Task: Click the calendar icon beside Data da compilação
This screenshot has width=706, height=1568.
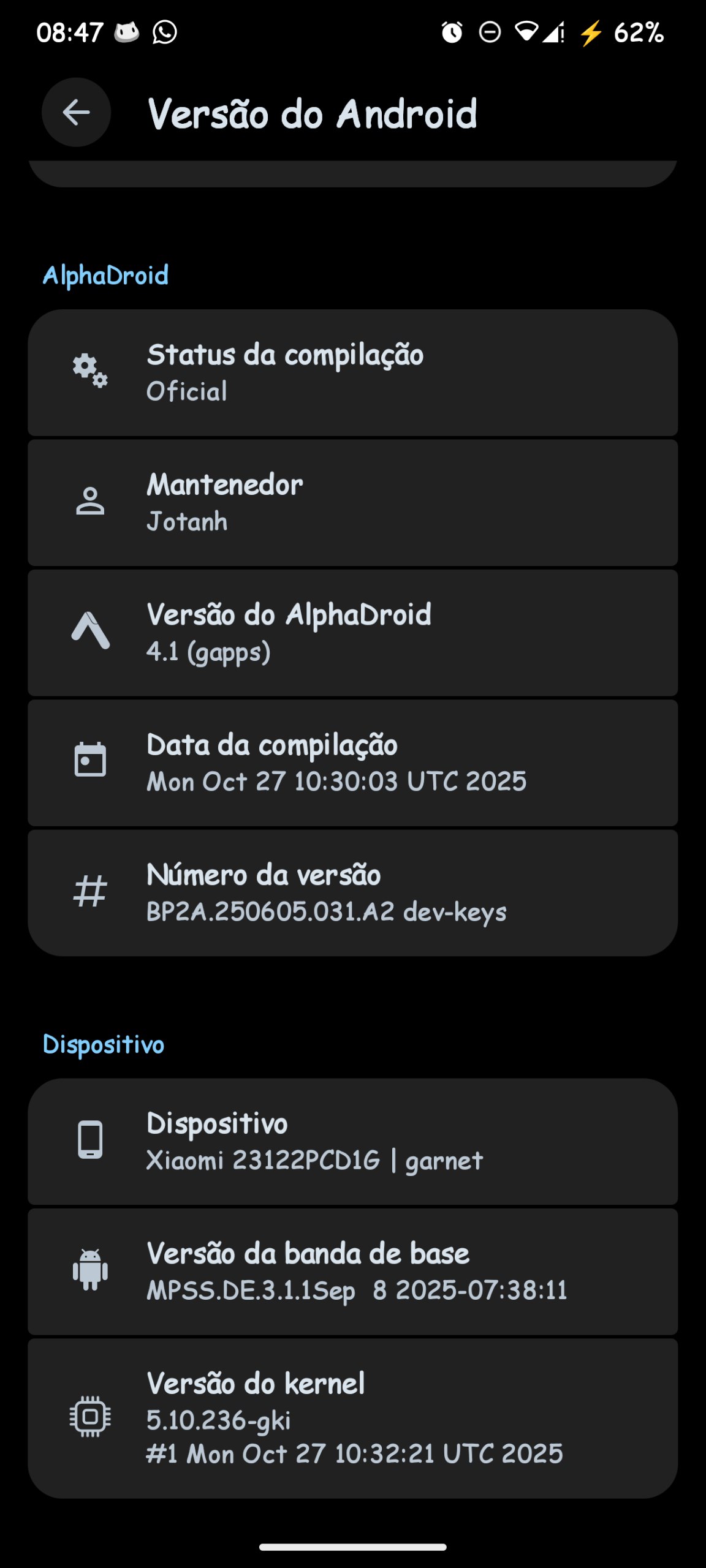Action: point(90,761)
